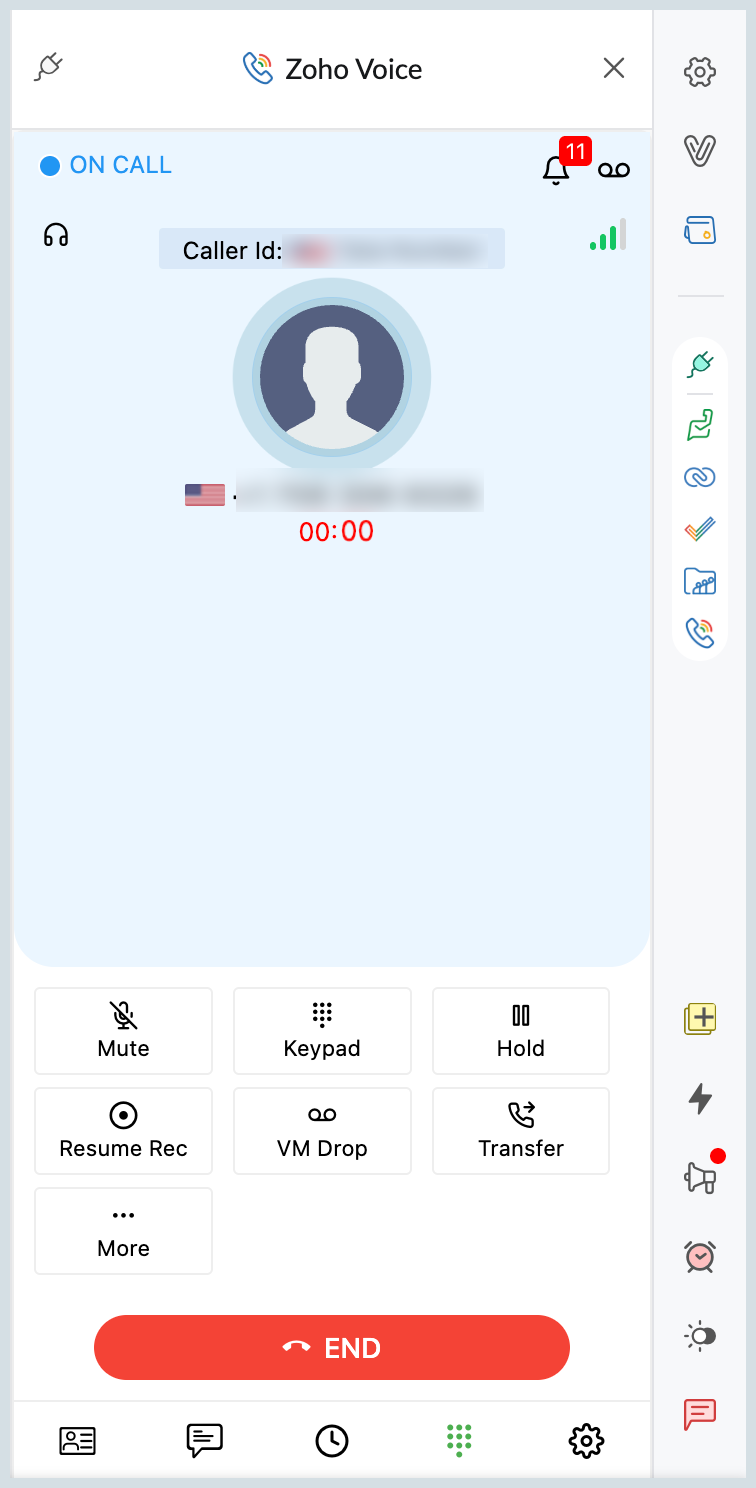Image resolution: width=756 pixels, height=1488 pixels.
Task: Add a sticky note from the sidebar
Action: tap(700, 1019)
